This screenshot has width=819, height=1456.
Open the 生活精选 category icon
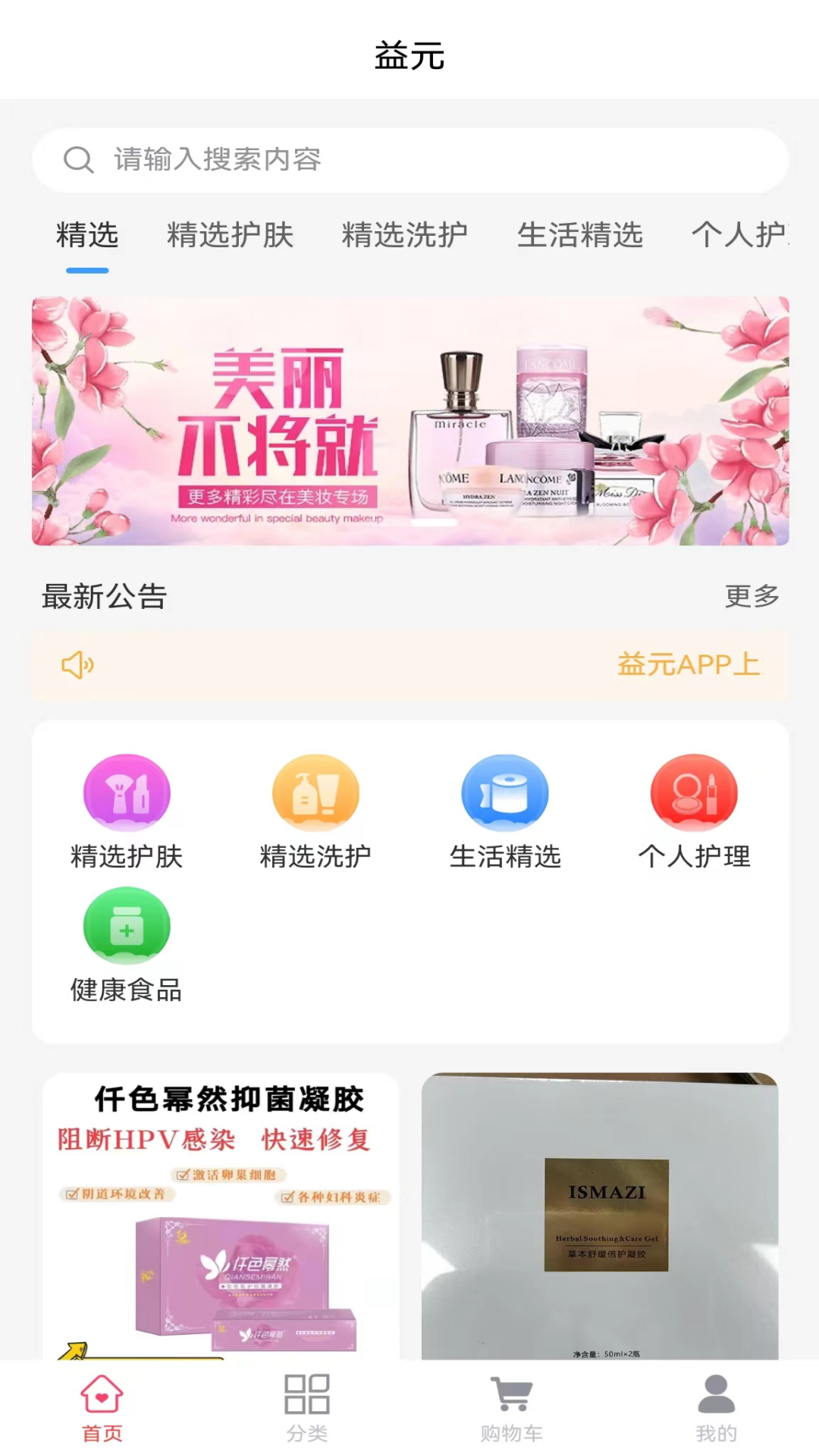point(506,792)
